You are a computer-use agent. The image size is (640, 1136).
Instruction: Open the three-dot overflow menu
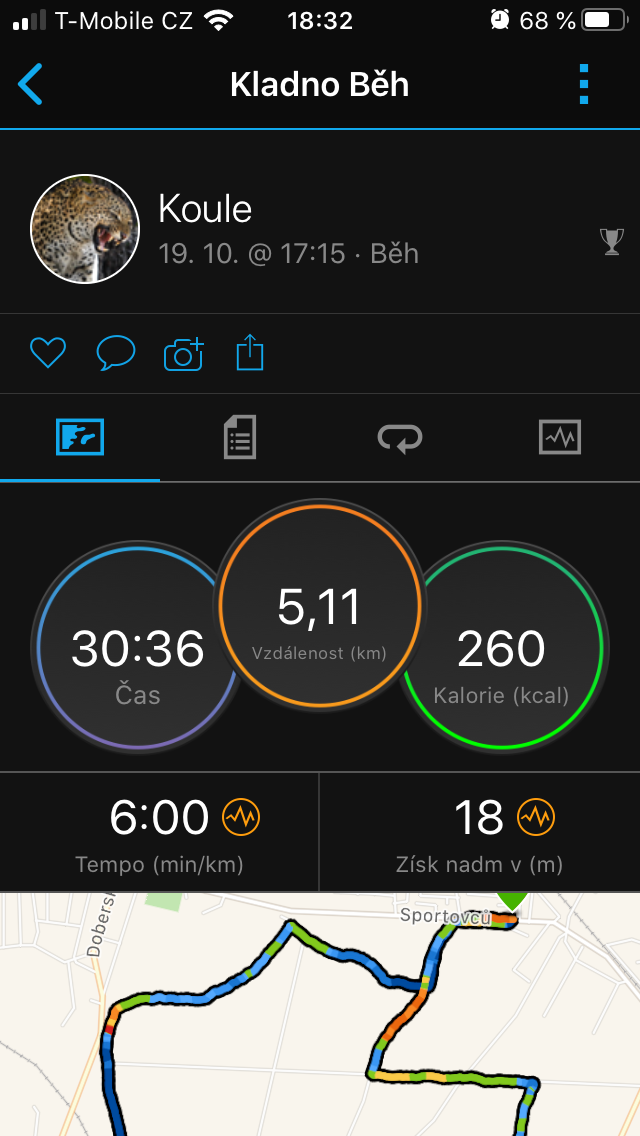coord(584,84)
